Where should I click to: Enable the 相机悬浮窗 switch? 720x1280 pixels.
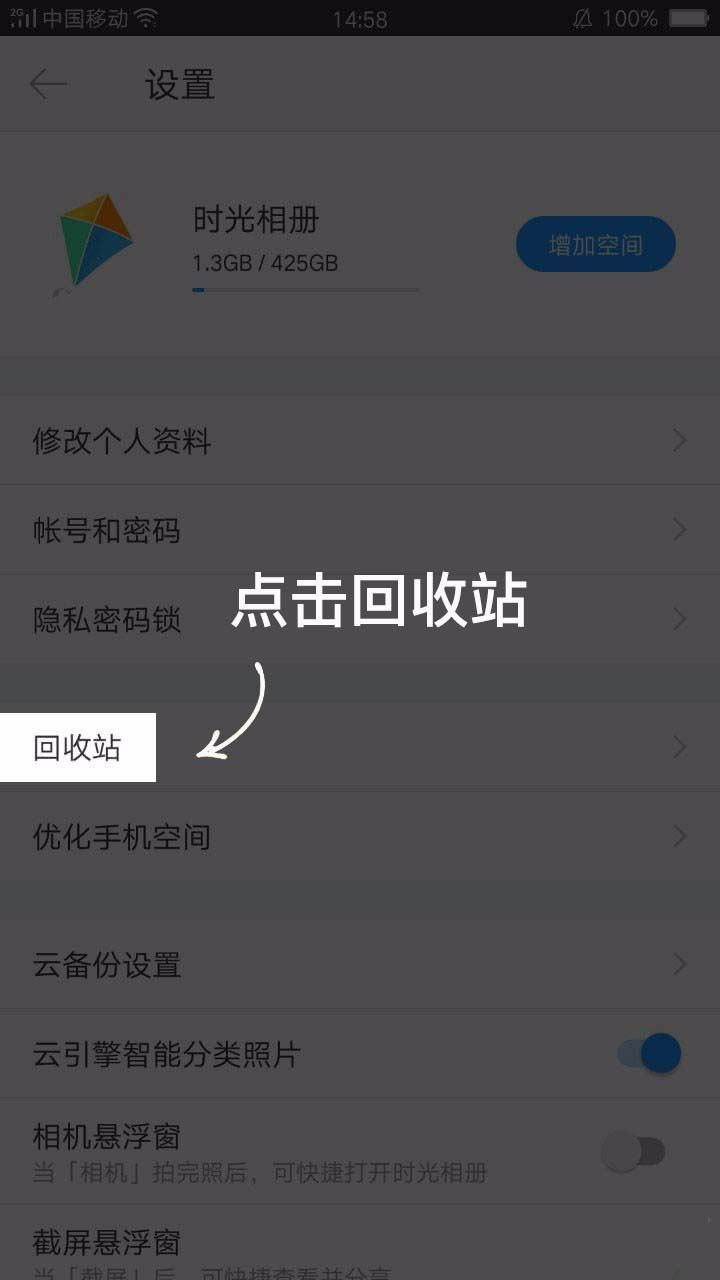[x=634, y=1152]
